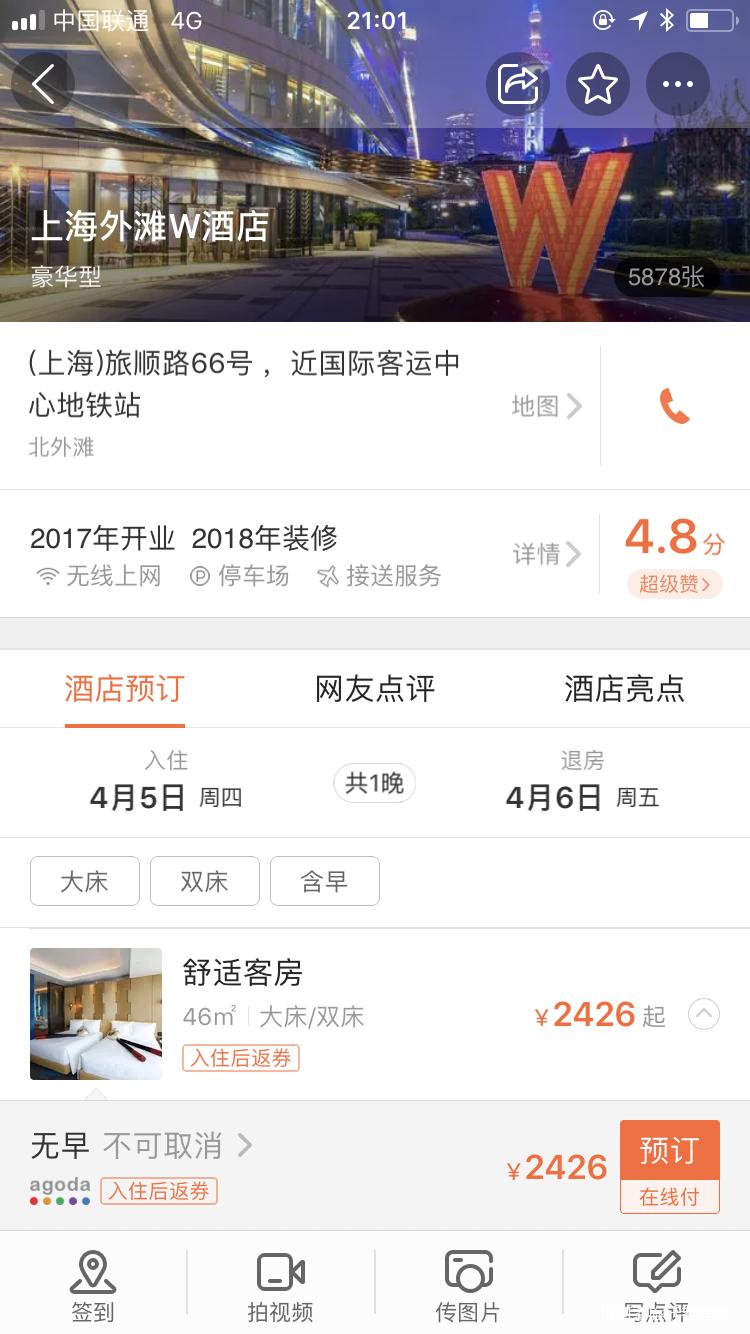
Task: Expand the 无早 不可取消 rate details
Action: [150, 1146]
